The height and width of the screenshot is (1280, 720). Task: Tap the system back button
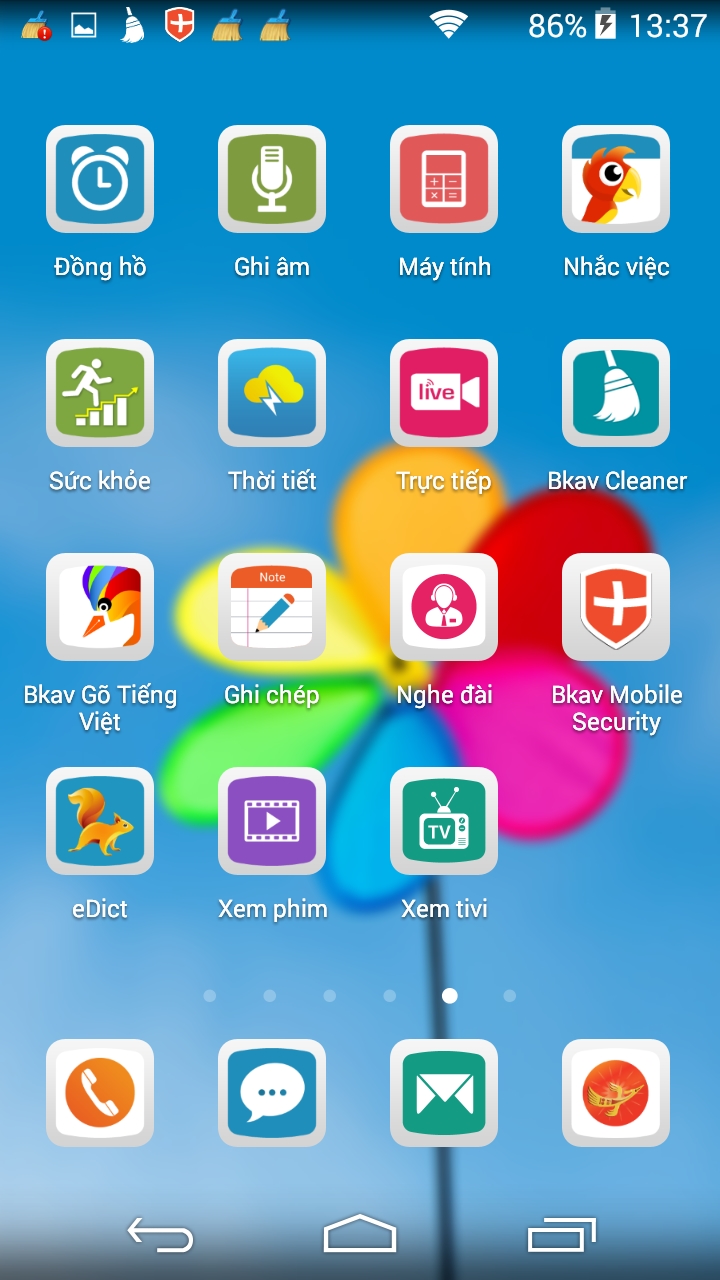coord(160,1235)
